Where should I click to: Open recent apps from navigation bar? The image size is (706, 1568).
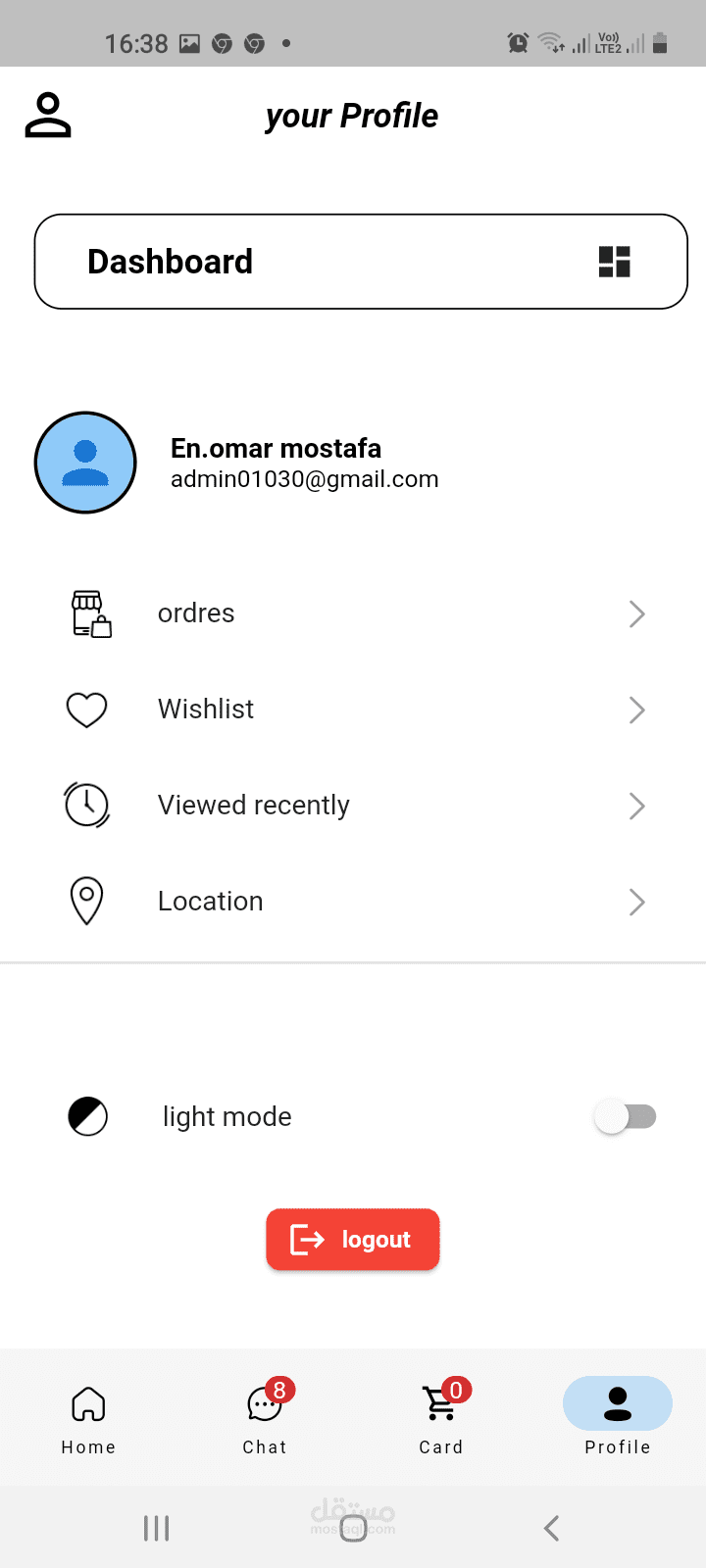(x=156, y=1528)
